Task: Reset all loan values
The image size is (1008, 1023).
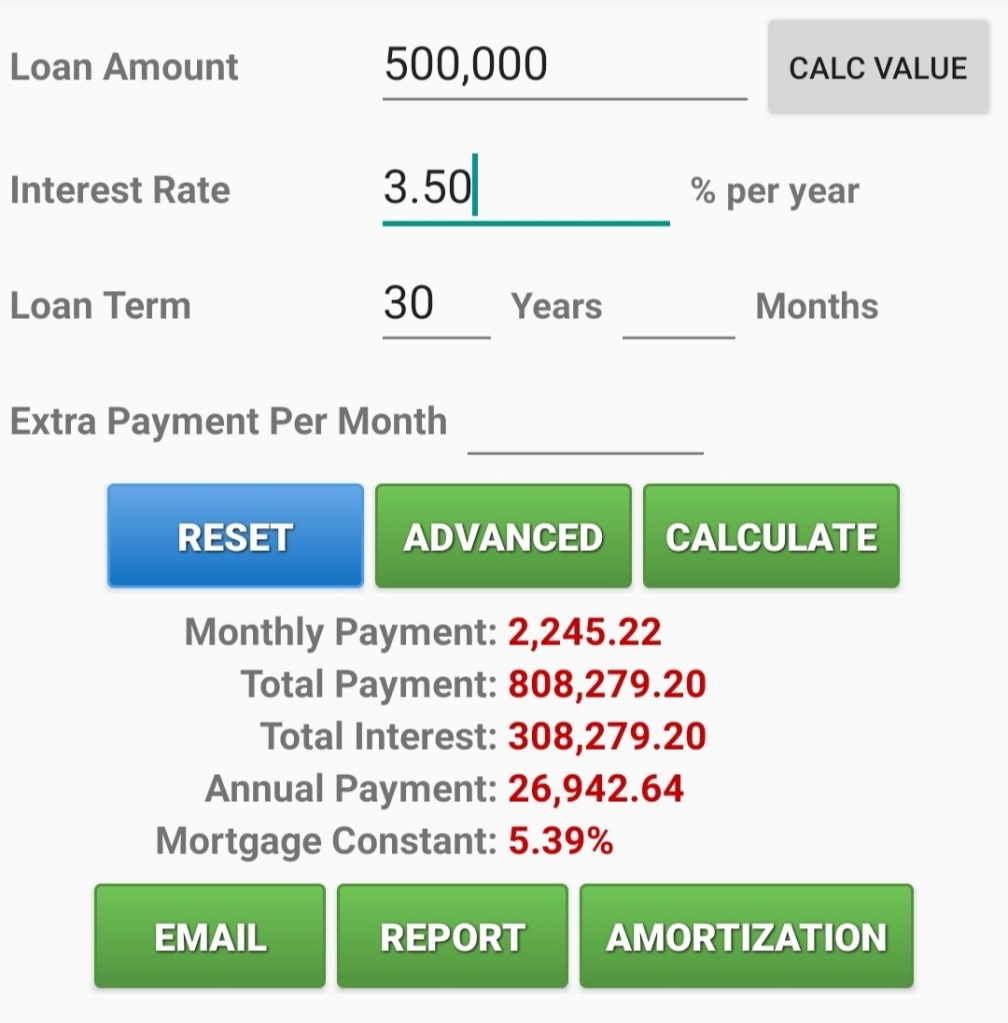Action: pyautogui.click(x=235, y=537)
